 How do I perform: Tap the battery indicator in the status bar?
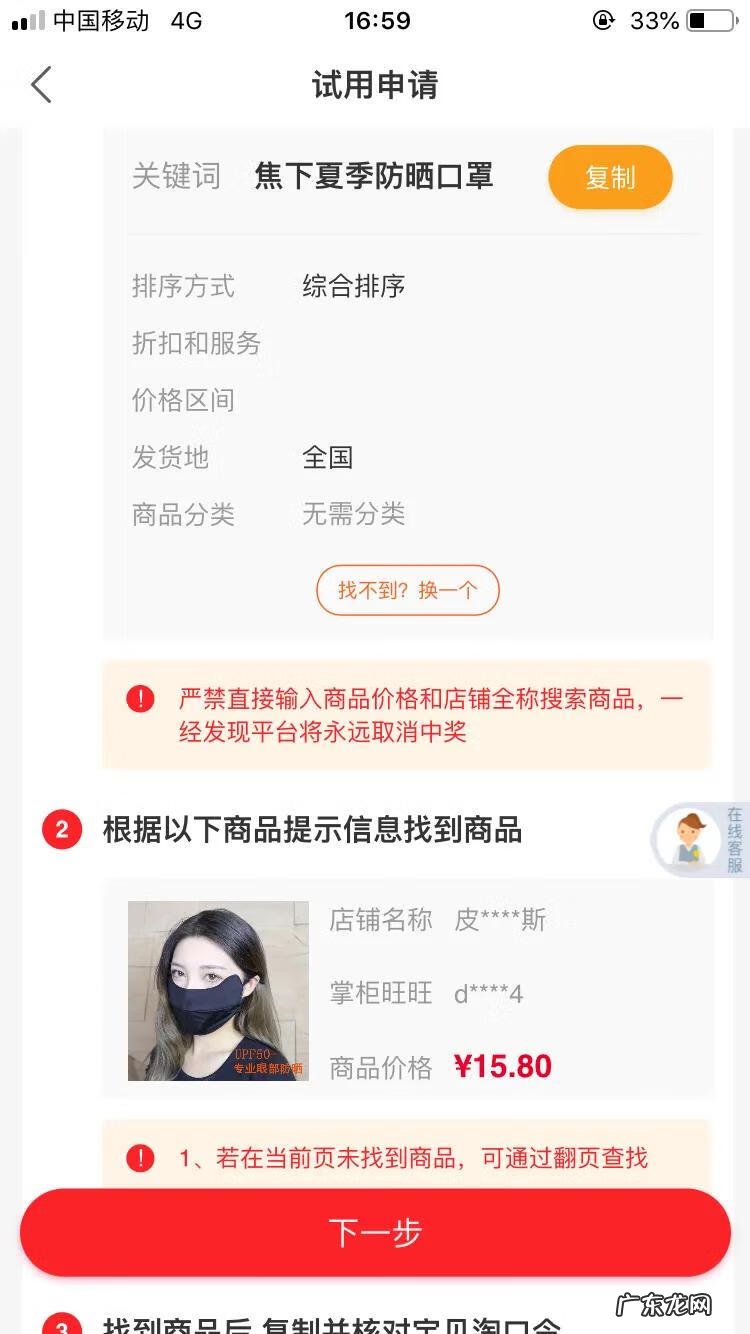coord(711,18)
